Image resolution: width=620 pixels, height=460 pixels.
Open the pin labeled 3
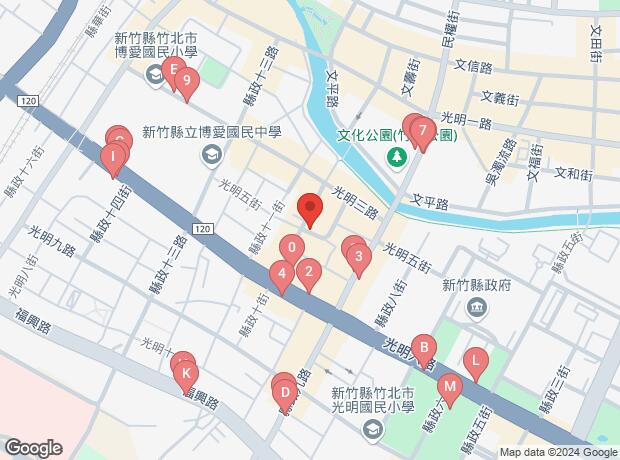[358, 256]
